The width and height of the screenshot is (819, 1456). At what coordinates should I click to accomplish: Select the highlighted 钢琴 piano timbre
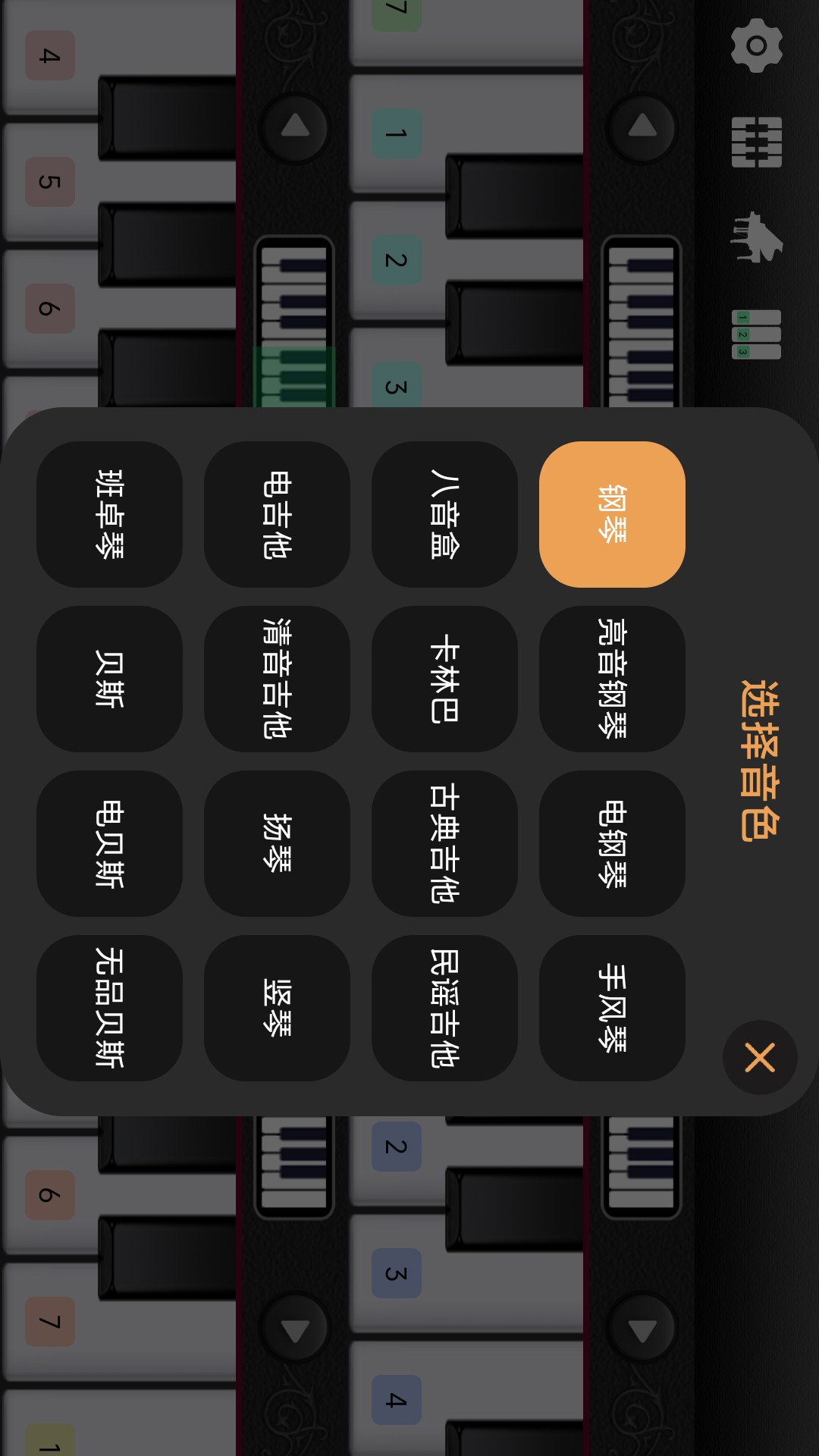(611, 514)
